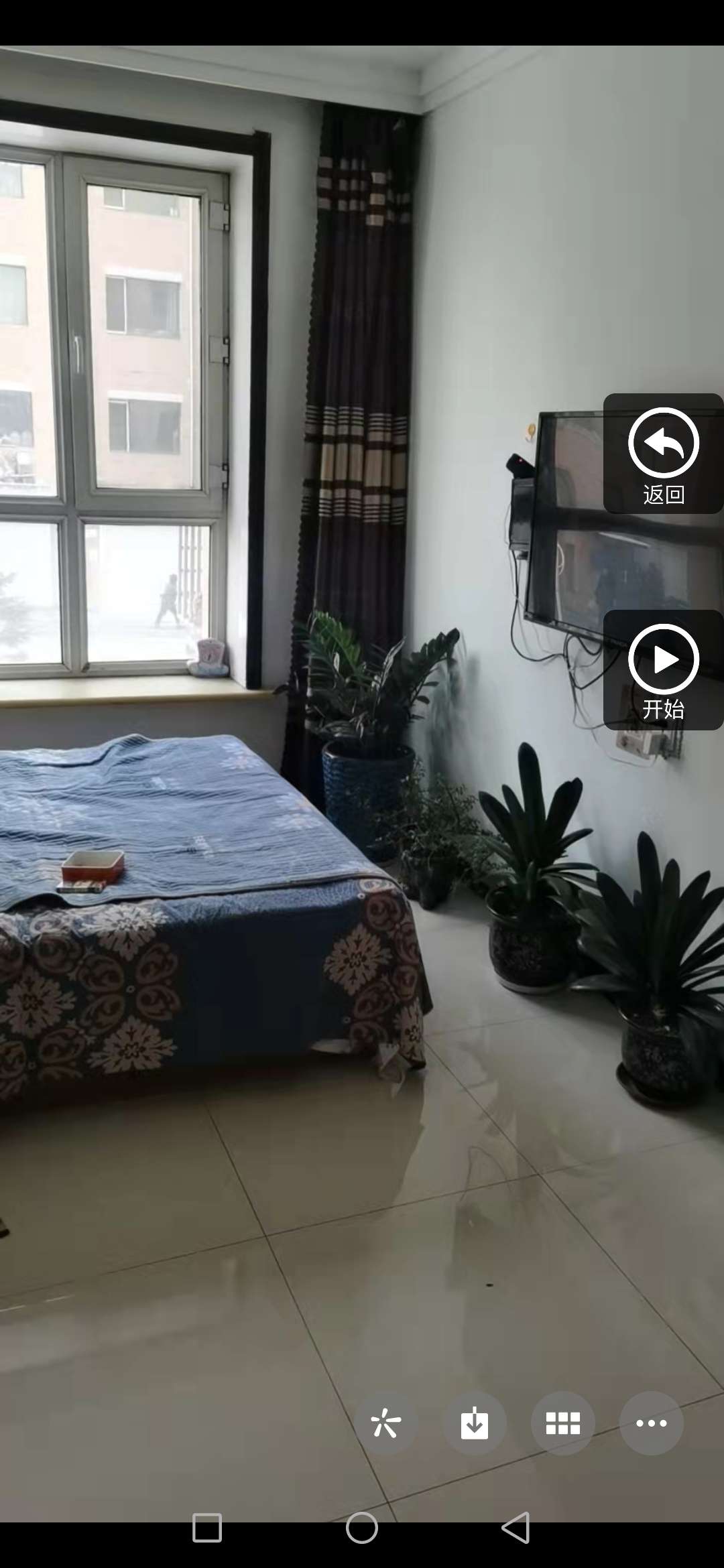Download the image to the device
Screen dimensions: 724x1568
(x=475, y=1423)
